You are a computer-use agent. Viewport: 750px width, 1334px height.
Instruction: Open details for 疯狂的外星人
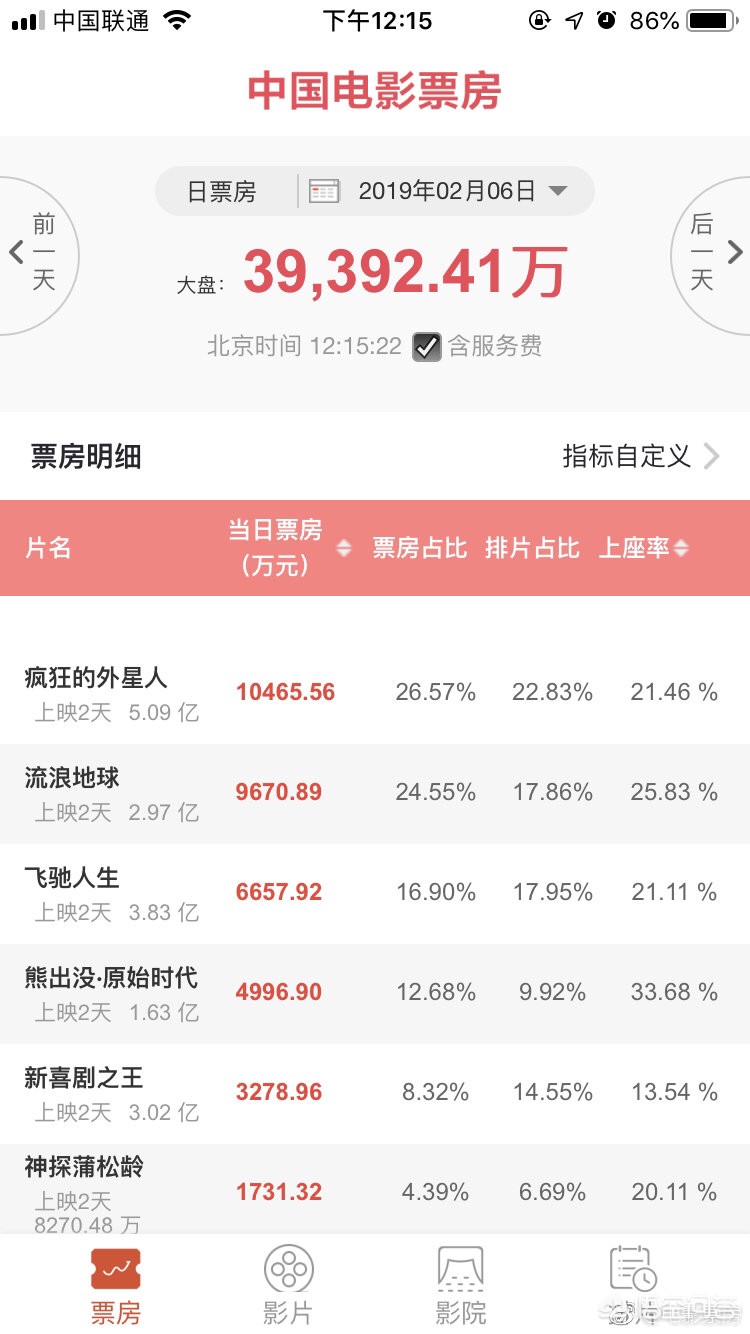375,694
